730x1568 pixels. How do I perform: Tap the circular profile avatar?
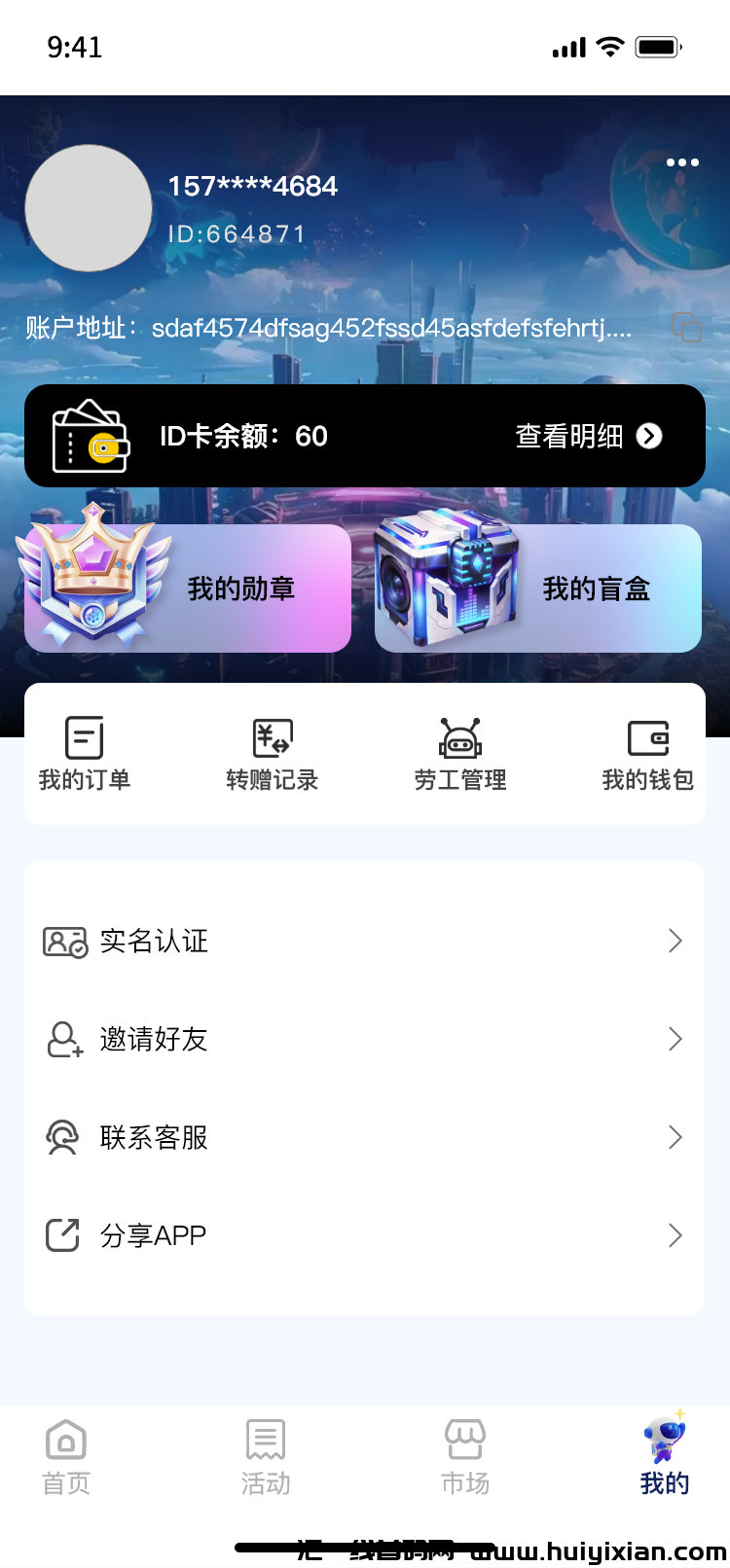89,209
